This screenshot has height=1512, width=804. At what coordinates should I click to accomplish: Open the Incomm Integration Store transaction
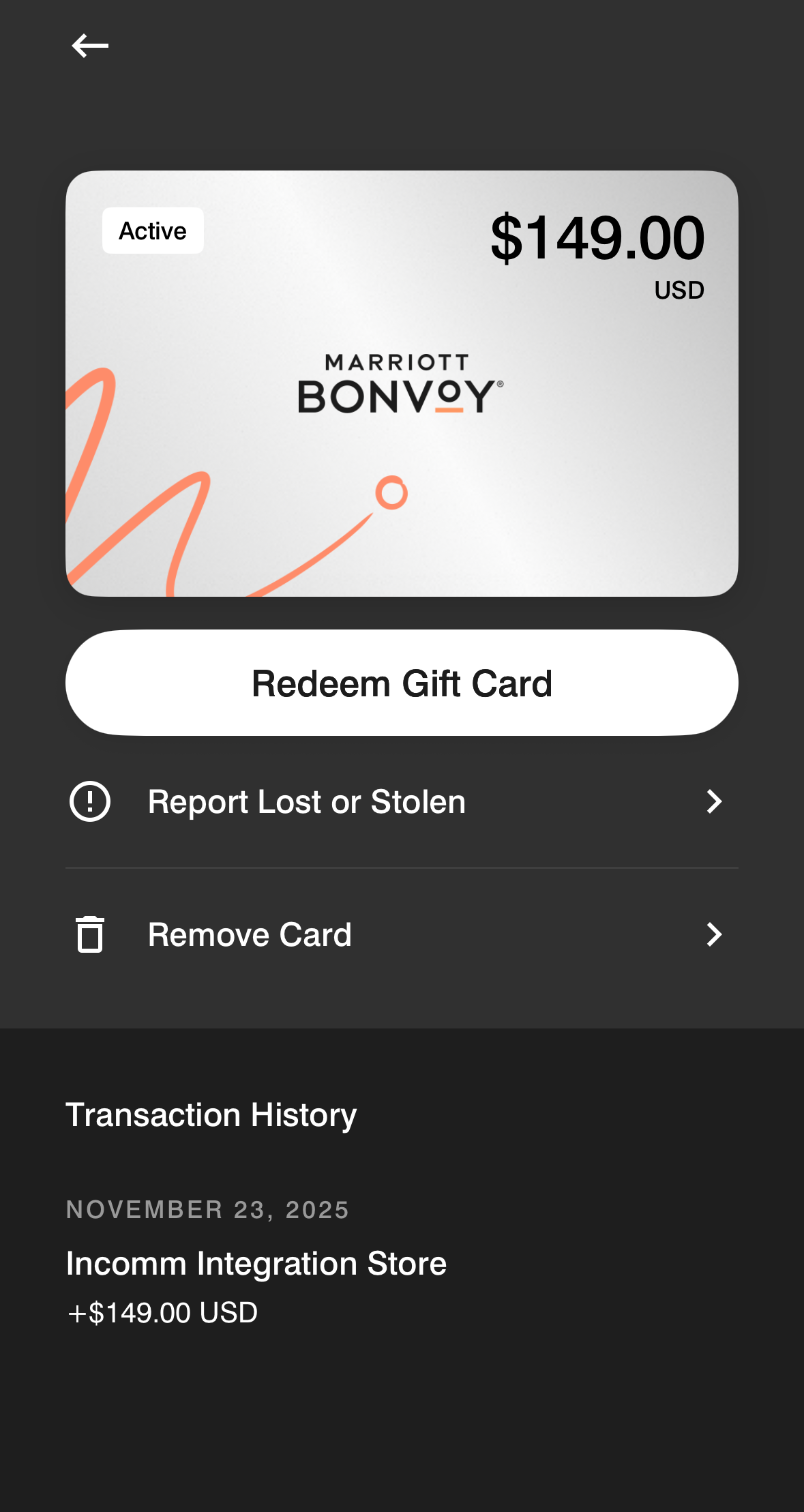(256, 1264)
